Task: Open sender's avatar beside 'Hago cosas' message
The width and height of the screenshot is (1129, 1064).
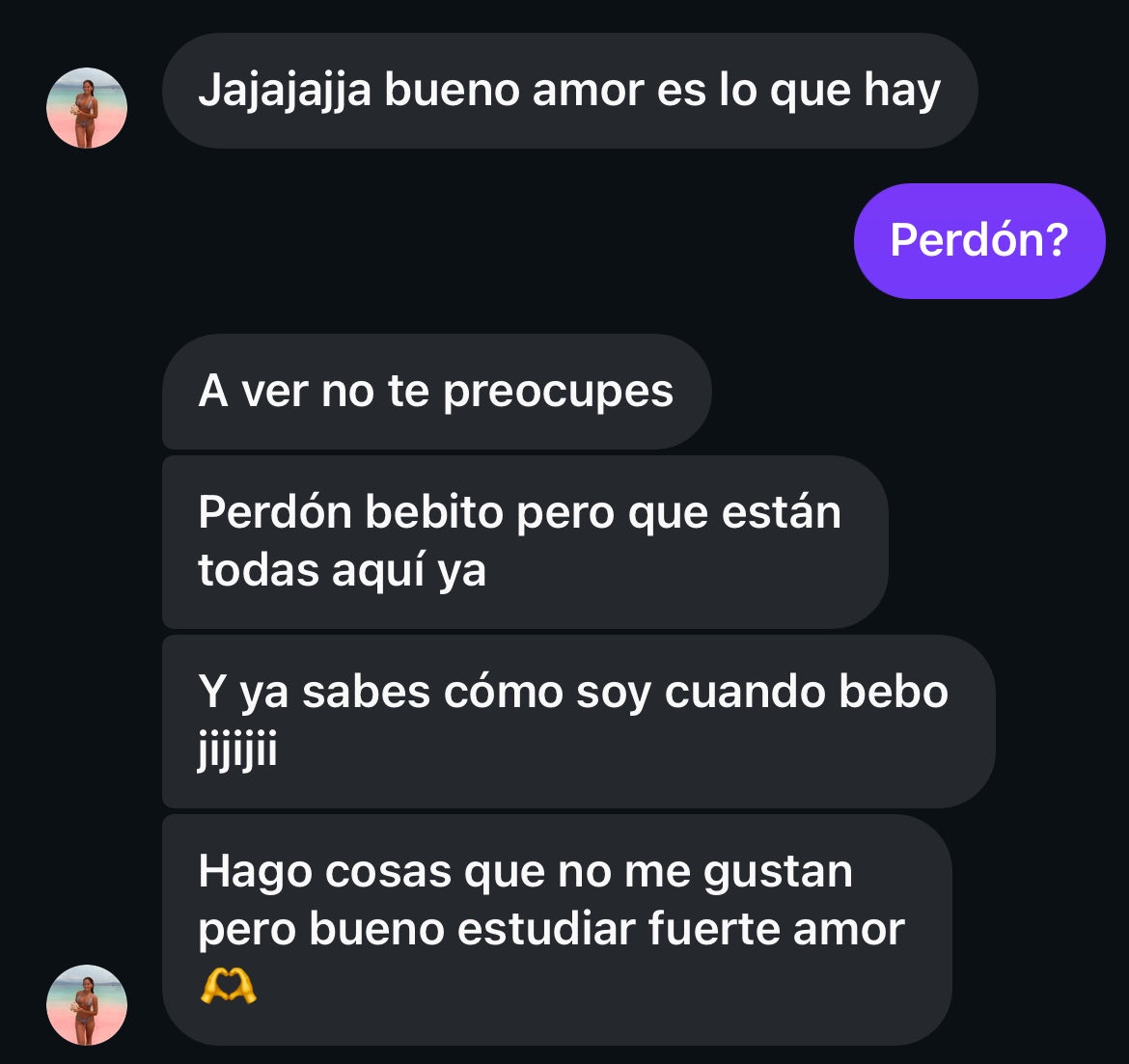Action: pyautogui.click(x=87, y=1005)
